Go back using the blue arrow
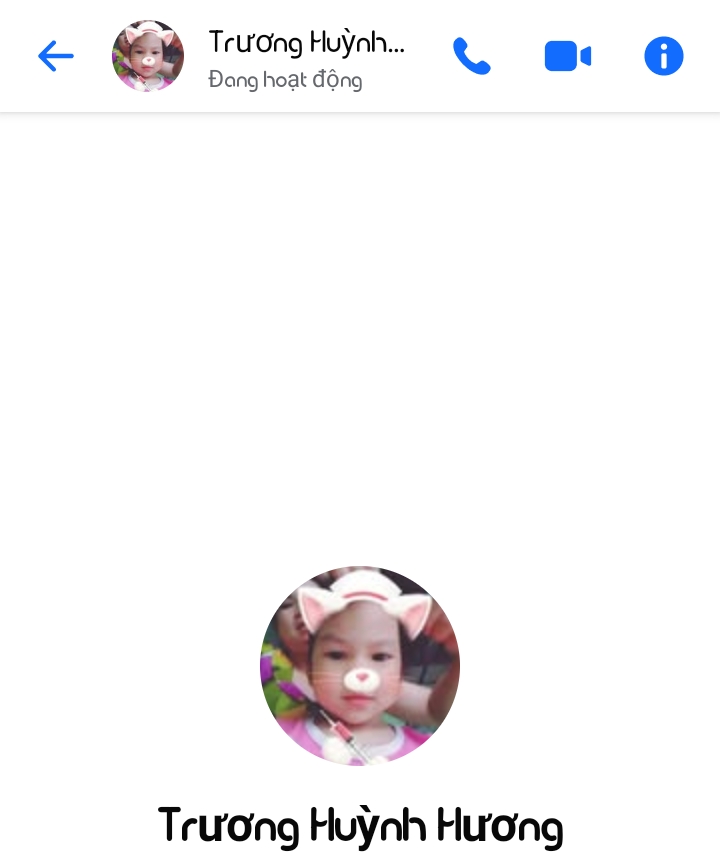The width and height of the screenshot is (720, 856). (x=56, y=56)
